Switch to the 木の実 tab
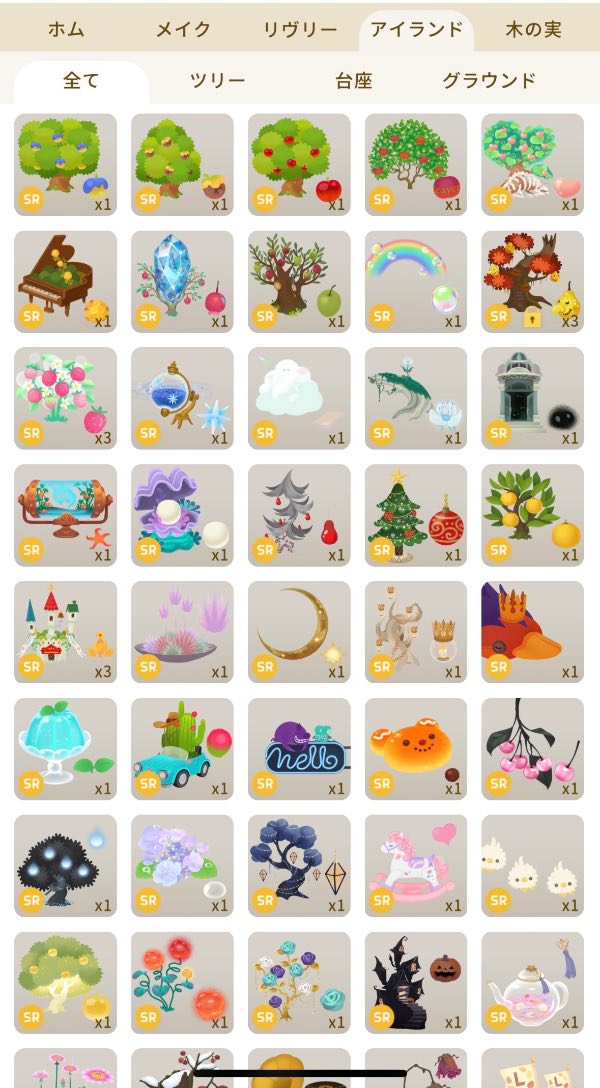Screen dimensions: 600x1088 (532, 29)
